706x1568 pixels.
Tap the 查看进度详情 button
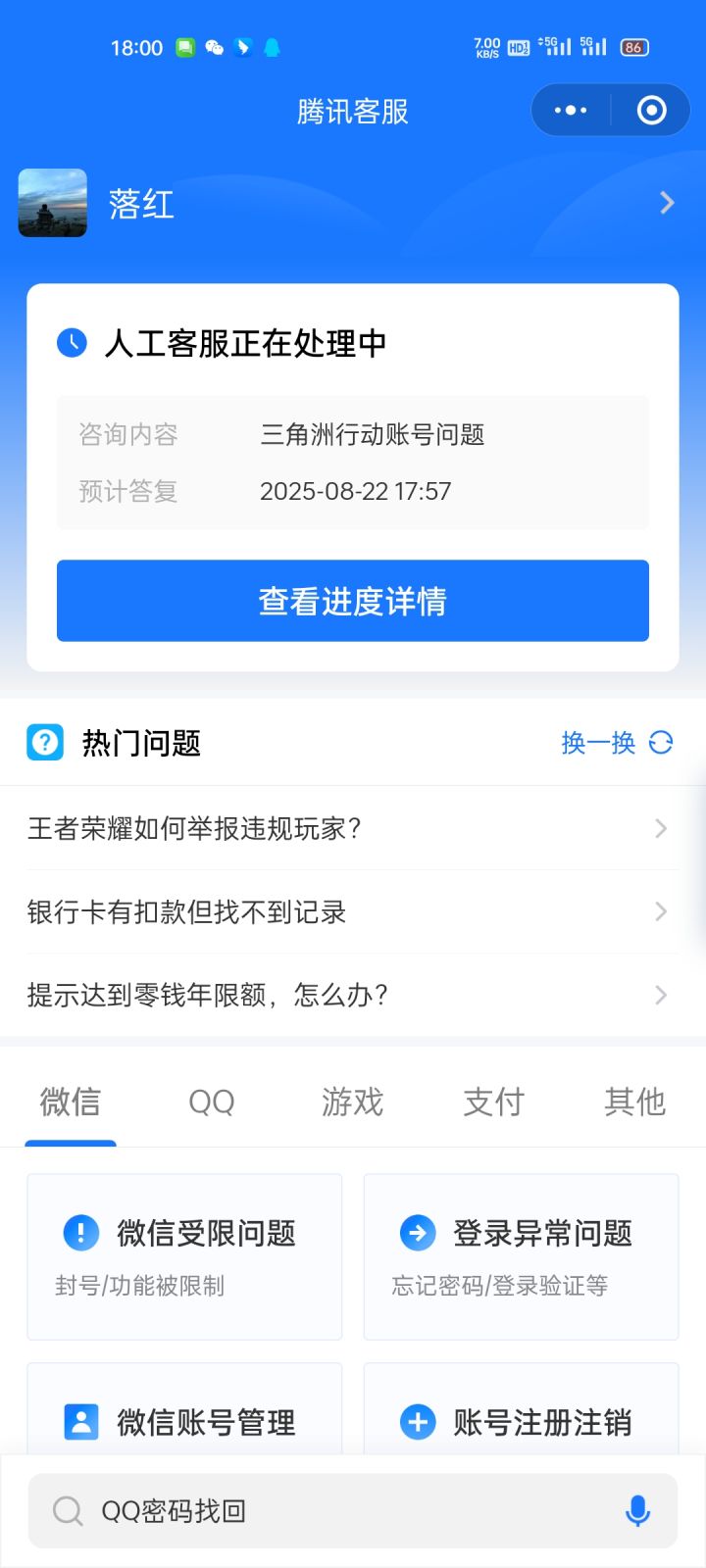point(353,601)
